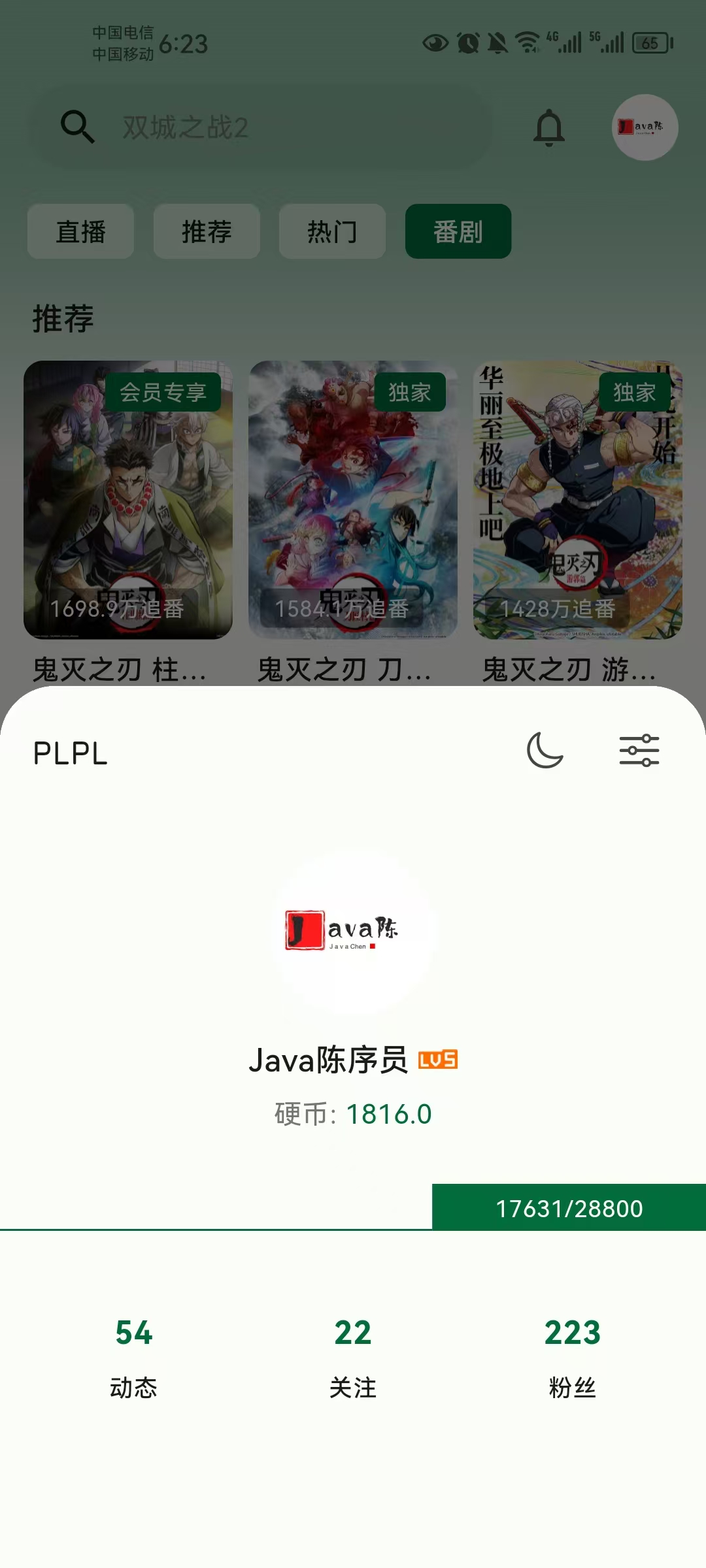Switch to the 直播 tab
Screen dimensions: 706x1568
tap(80, 232)
